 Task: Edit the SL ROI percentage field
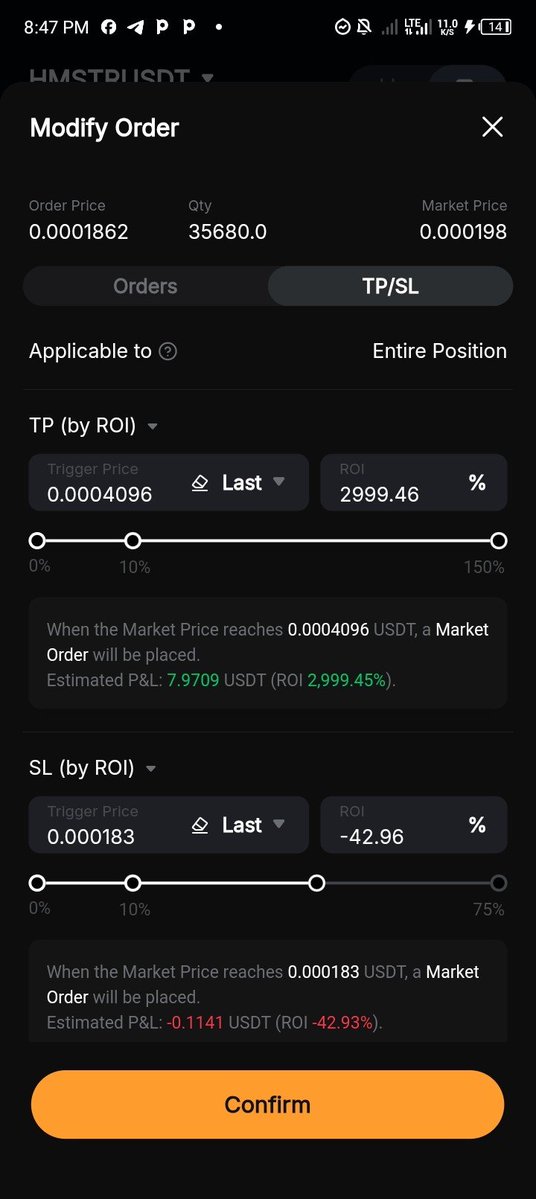[x=414, y=825]
